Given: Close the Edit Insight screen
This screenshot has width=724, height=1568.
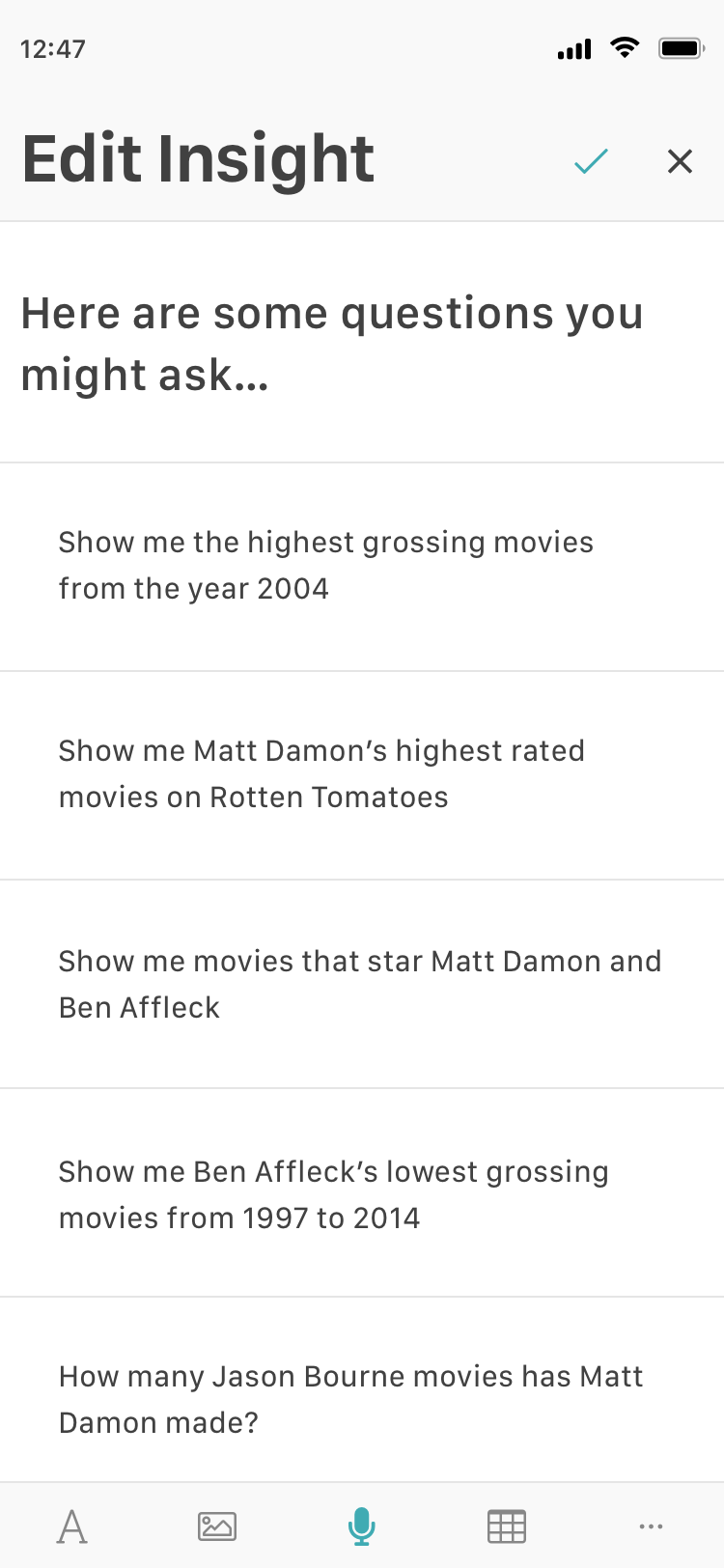Looking at the screenshot, I should [x=680, y=161].
